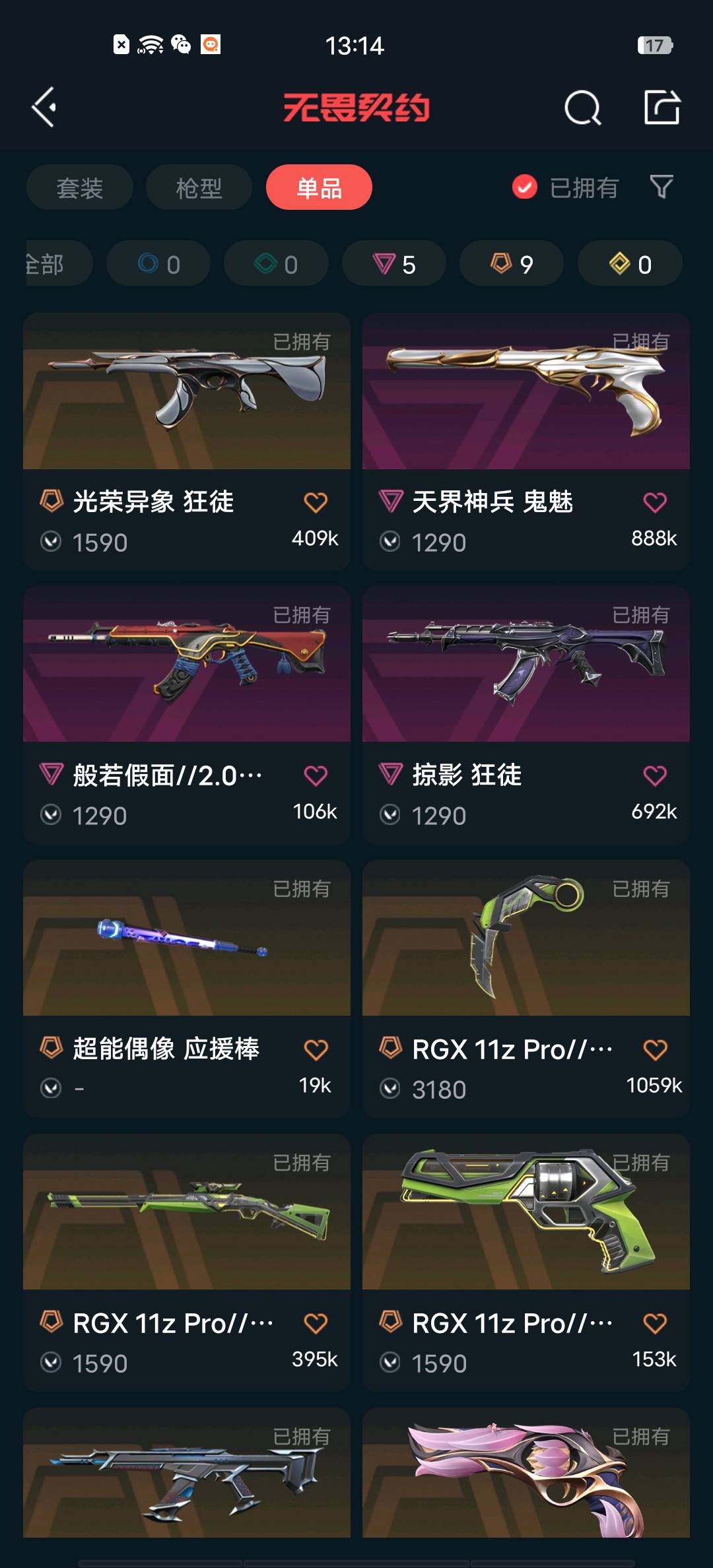Filter by the orange tier with 9 items
713x1568 pixels.
(512, 264)
